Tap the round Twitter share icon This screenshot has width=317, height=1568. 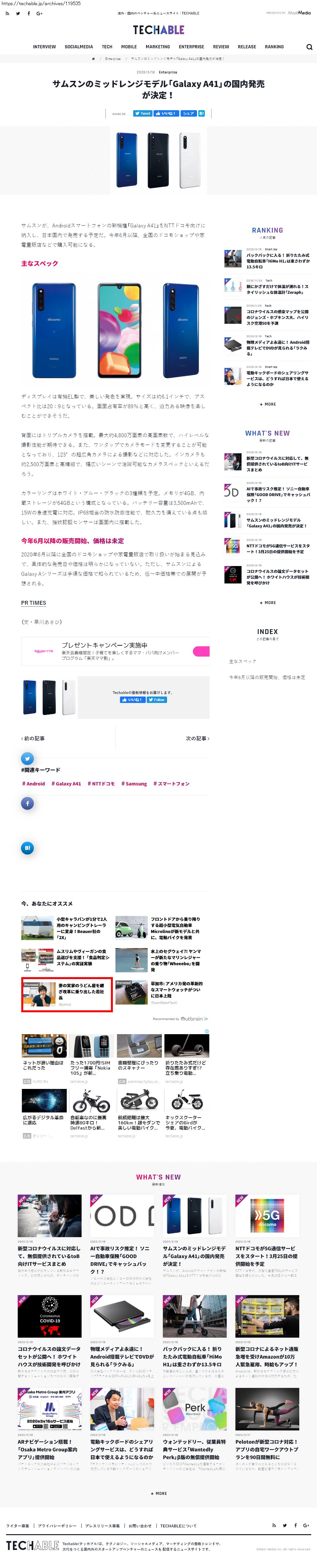pyautogui.click(x=27, y=758)
